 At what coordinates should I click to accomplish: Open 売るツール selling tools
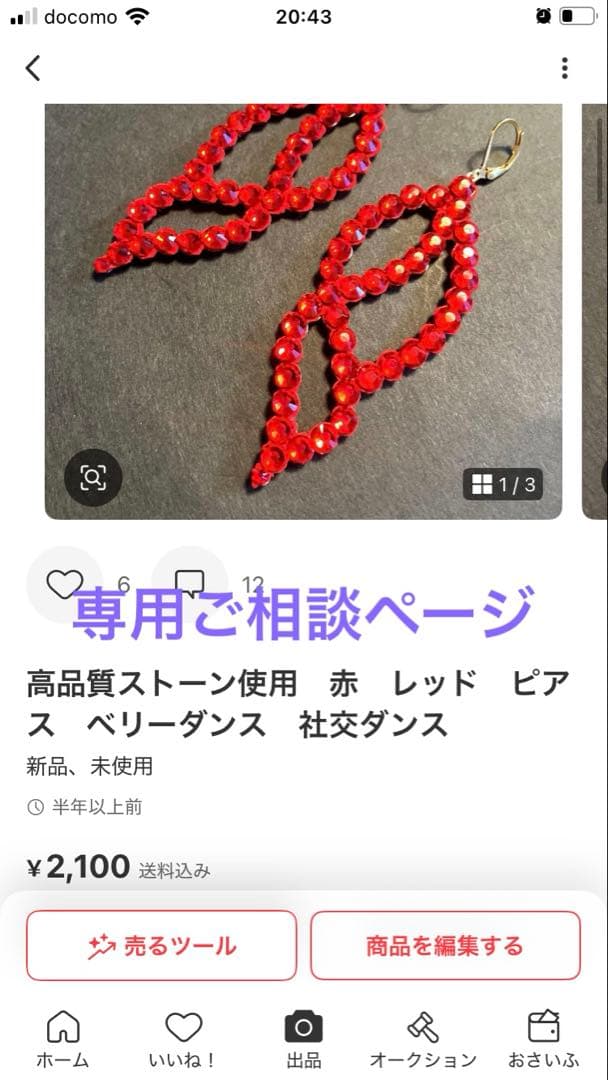coord(161,945)
